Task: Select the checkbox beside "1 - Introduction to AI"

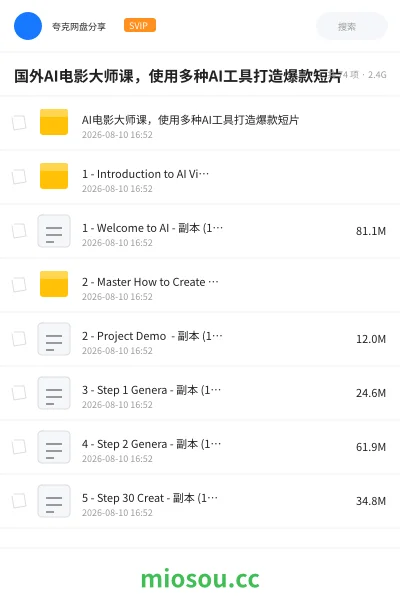Action: [19, 177]
